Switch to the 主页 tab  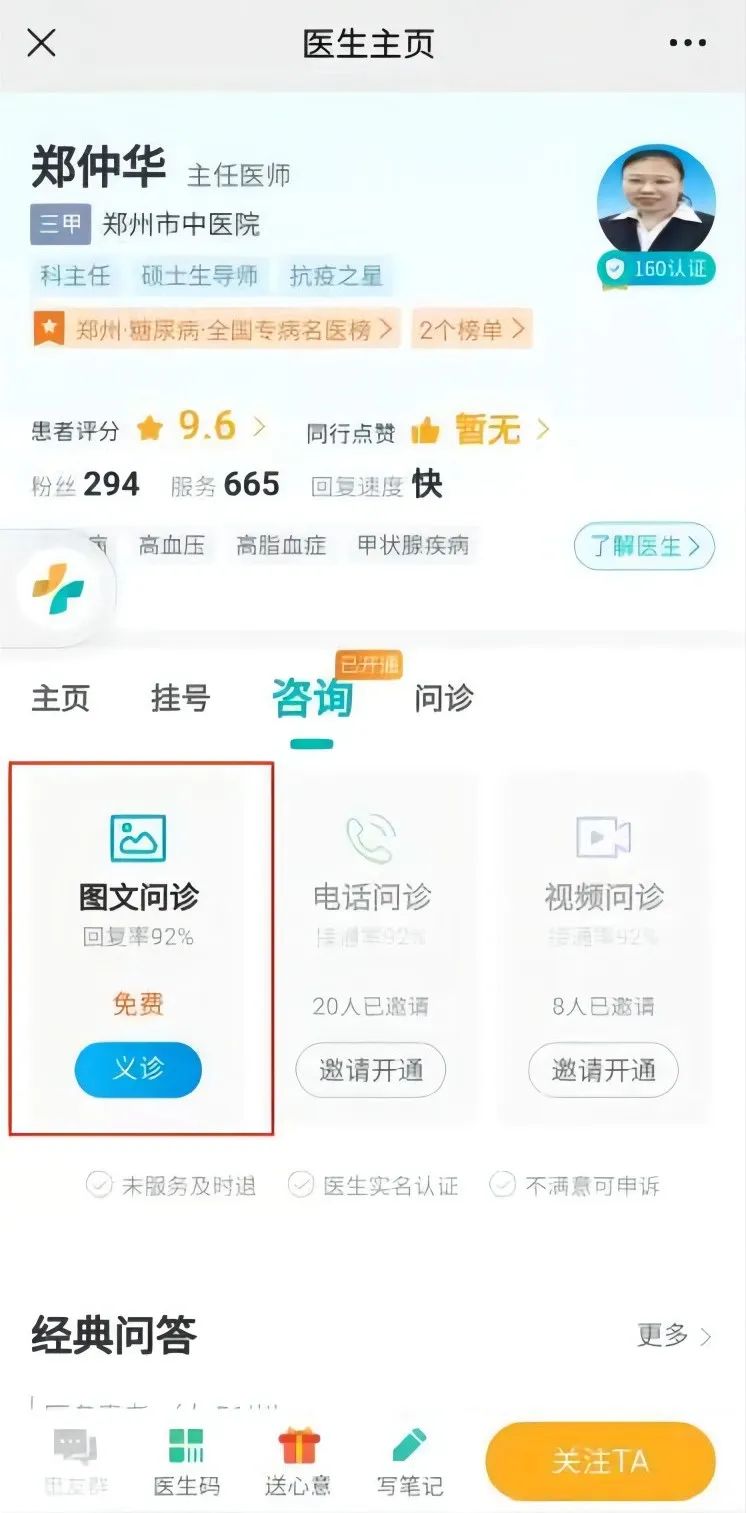coord(60,697)
